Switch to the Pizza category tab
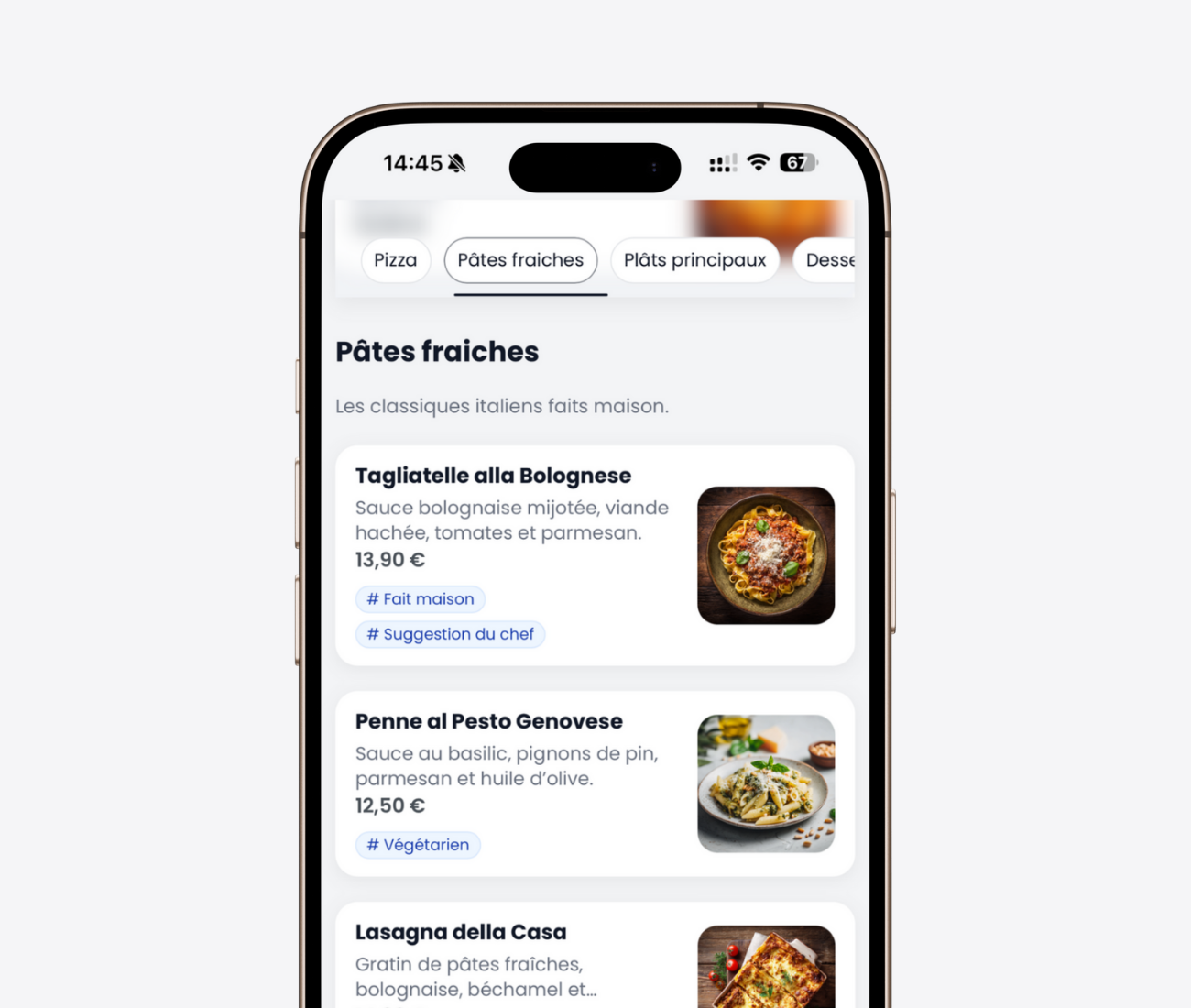Screen dimensions: 1191x1008 [395, 260]
